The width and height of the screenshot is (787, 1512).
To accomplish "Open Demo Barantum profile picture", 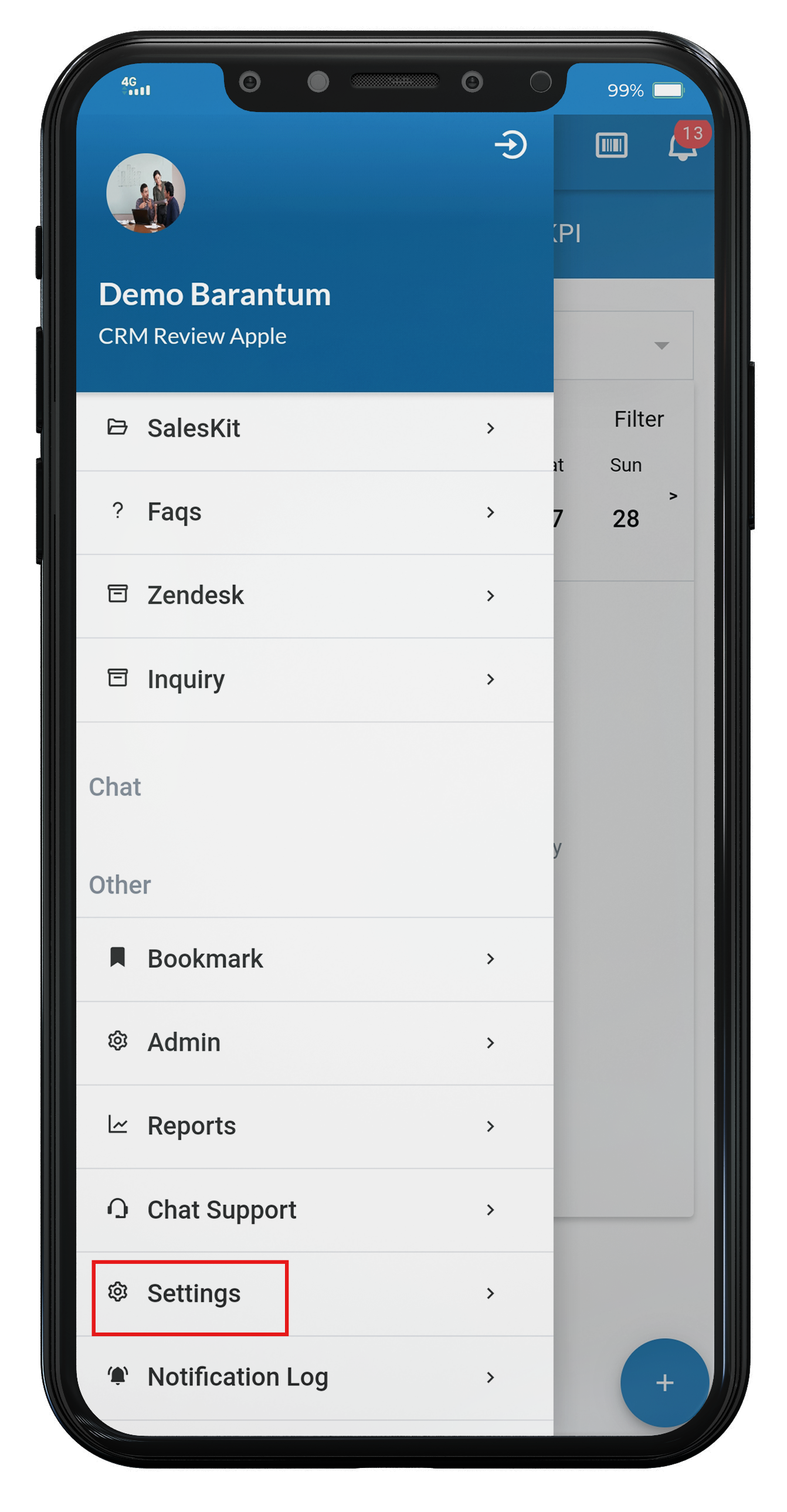I will (145, 193).
